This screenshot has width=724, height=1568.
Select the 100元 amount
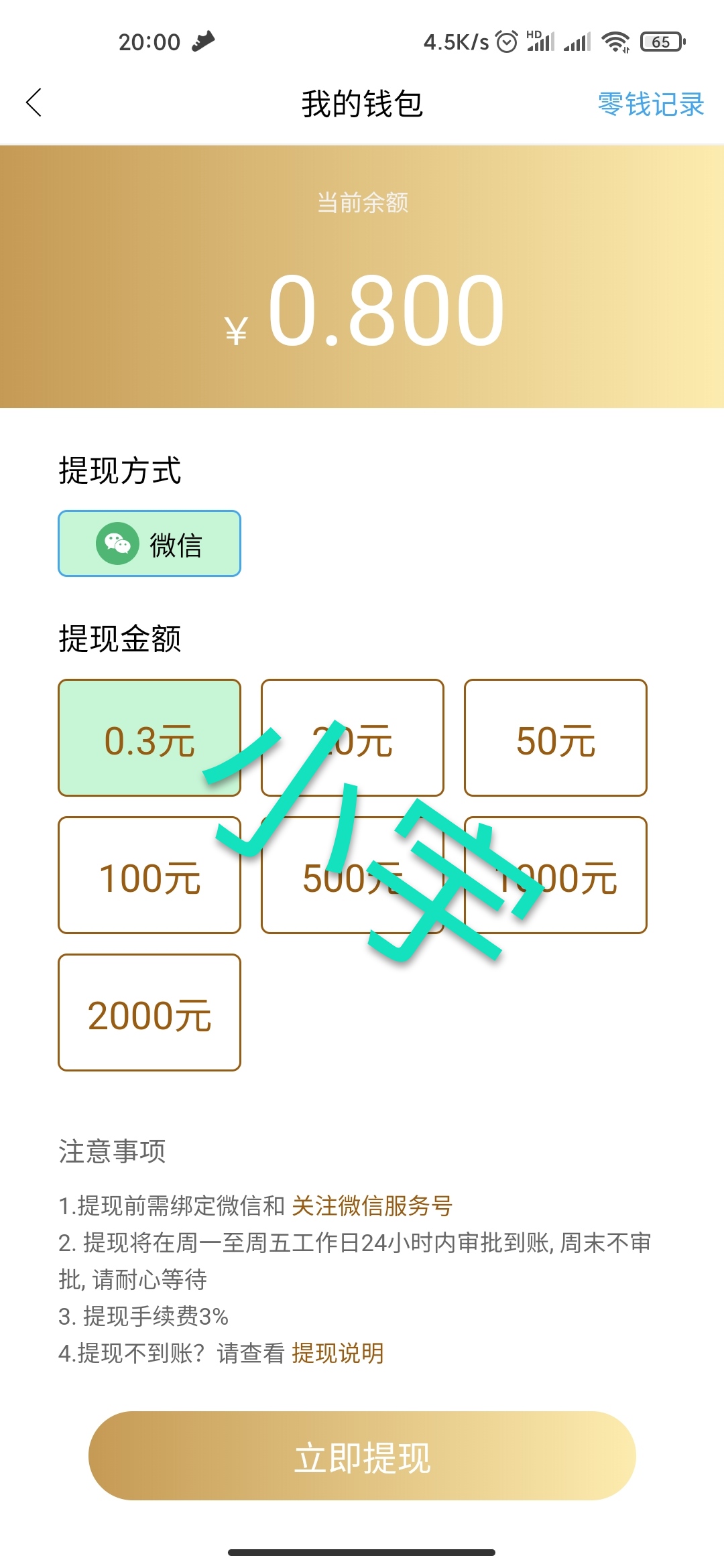149,875
